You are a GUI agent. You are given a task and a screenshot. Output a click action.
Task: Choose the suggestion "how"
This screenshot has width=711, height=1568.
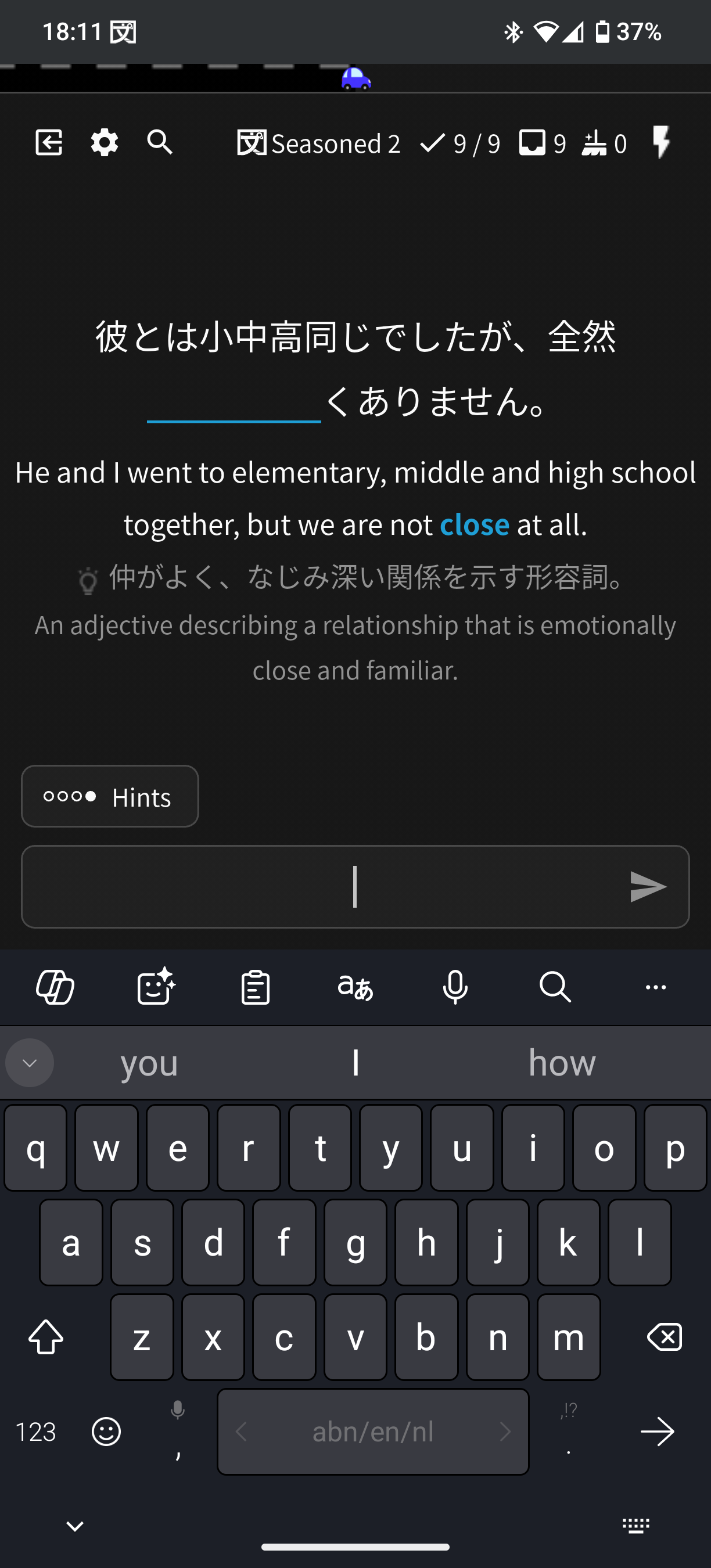coord(561,1063)
